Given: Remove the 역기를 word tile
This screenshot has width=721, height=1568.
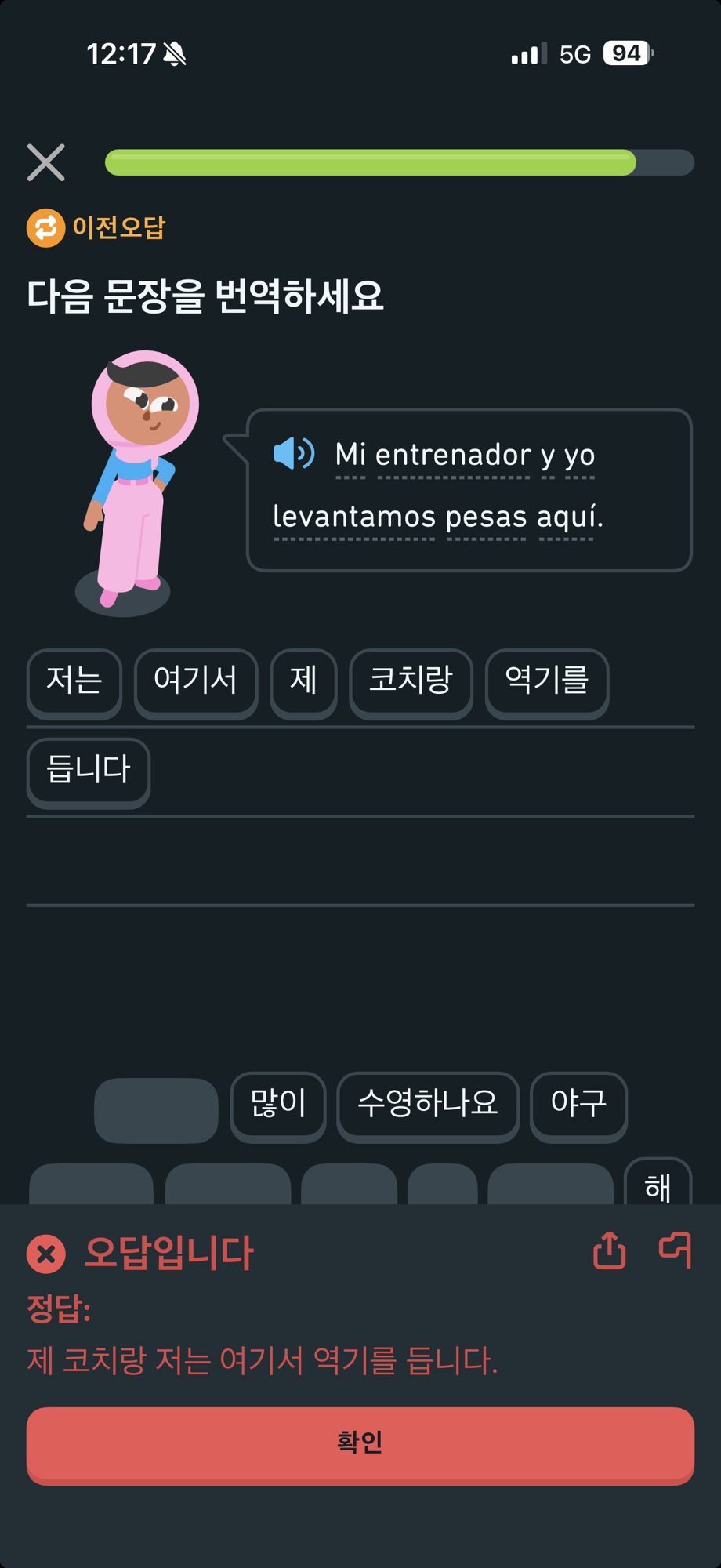Looking at the screenshot, I should point(546,681).
